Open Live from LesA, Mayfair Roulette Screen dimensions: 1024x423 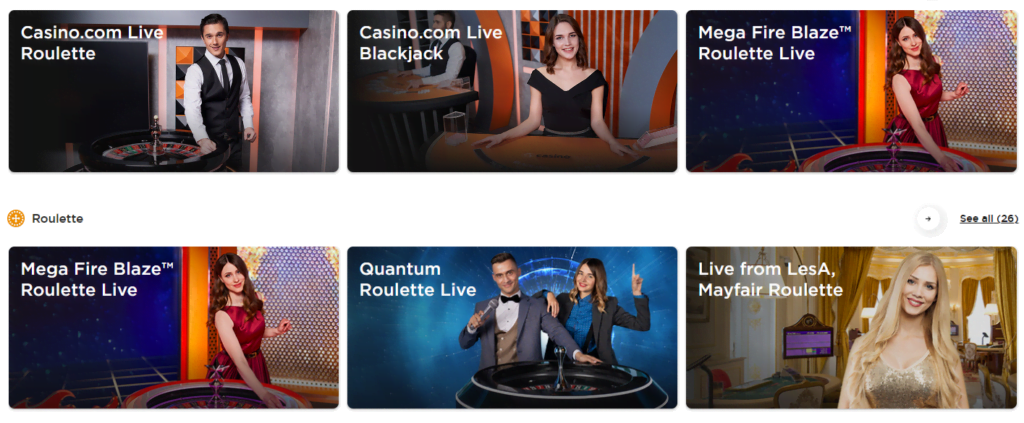(x=850, y=327)
